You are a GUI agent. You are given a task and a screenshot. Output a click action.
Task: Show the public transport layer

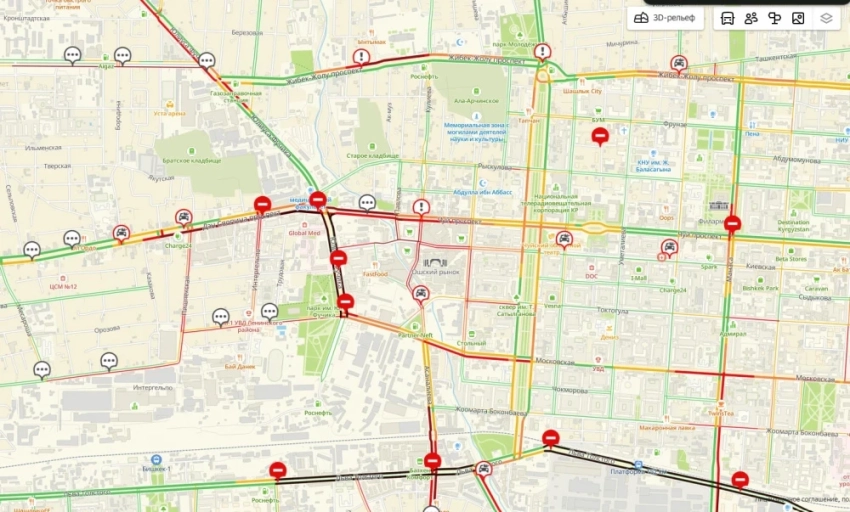point(727,18)
